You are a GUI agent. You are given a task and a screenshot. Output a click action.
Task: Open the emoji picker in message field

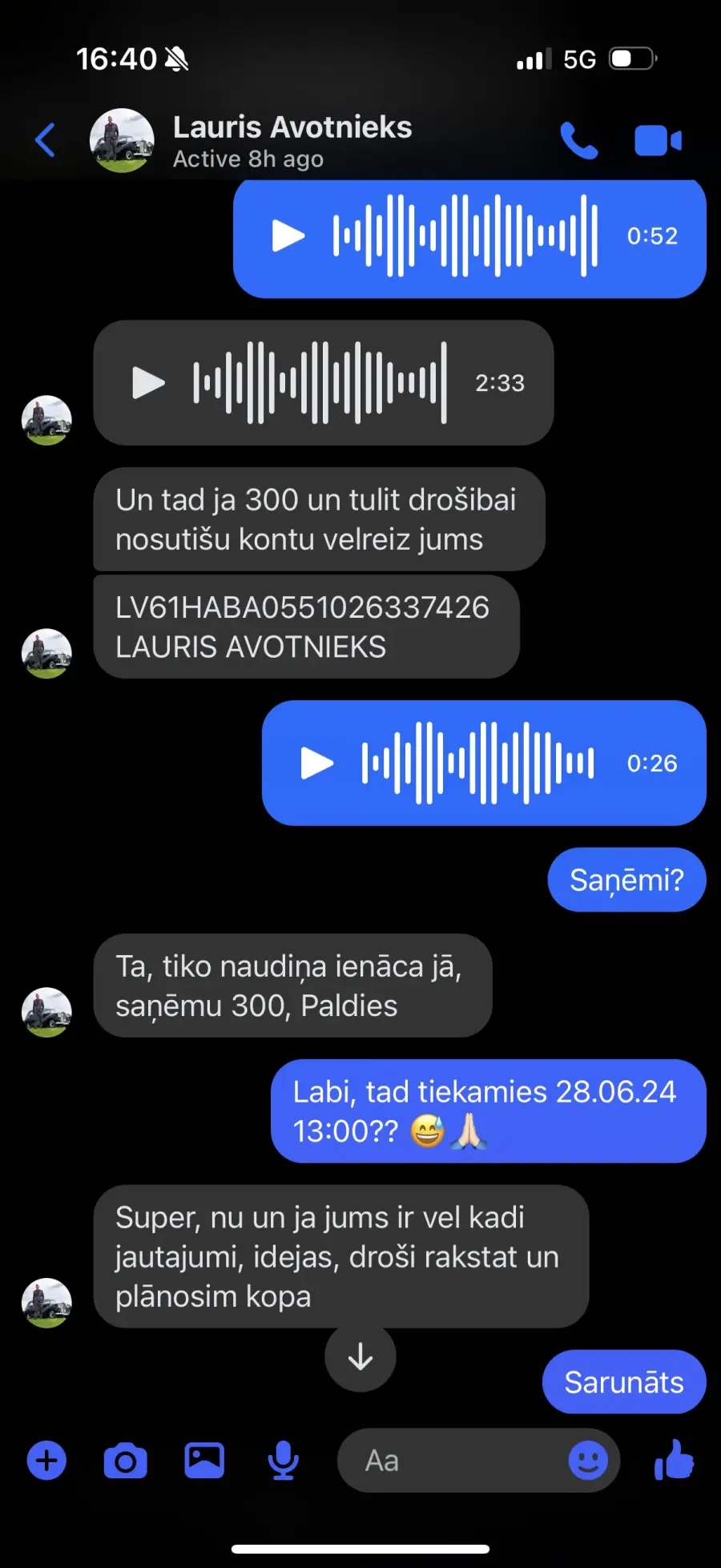(x=588, y=1460)
